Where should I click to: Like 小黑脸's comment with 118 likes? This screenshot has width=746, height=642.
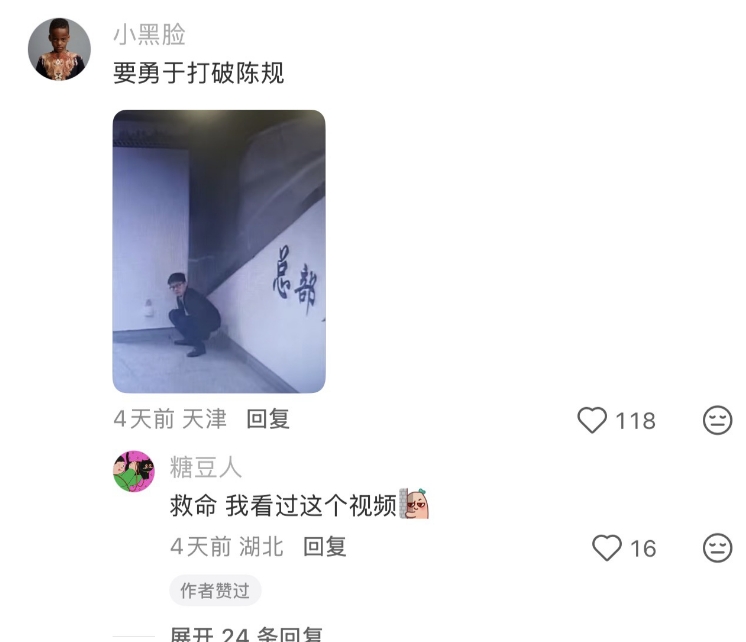point(592,420)
